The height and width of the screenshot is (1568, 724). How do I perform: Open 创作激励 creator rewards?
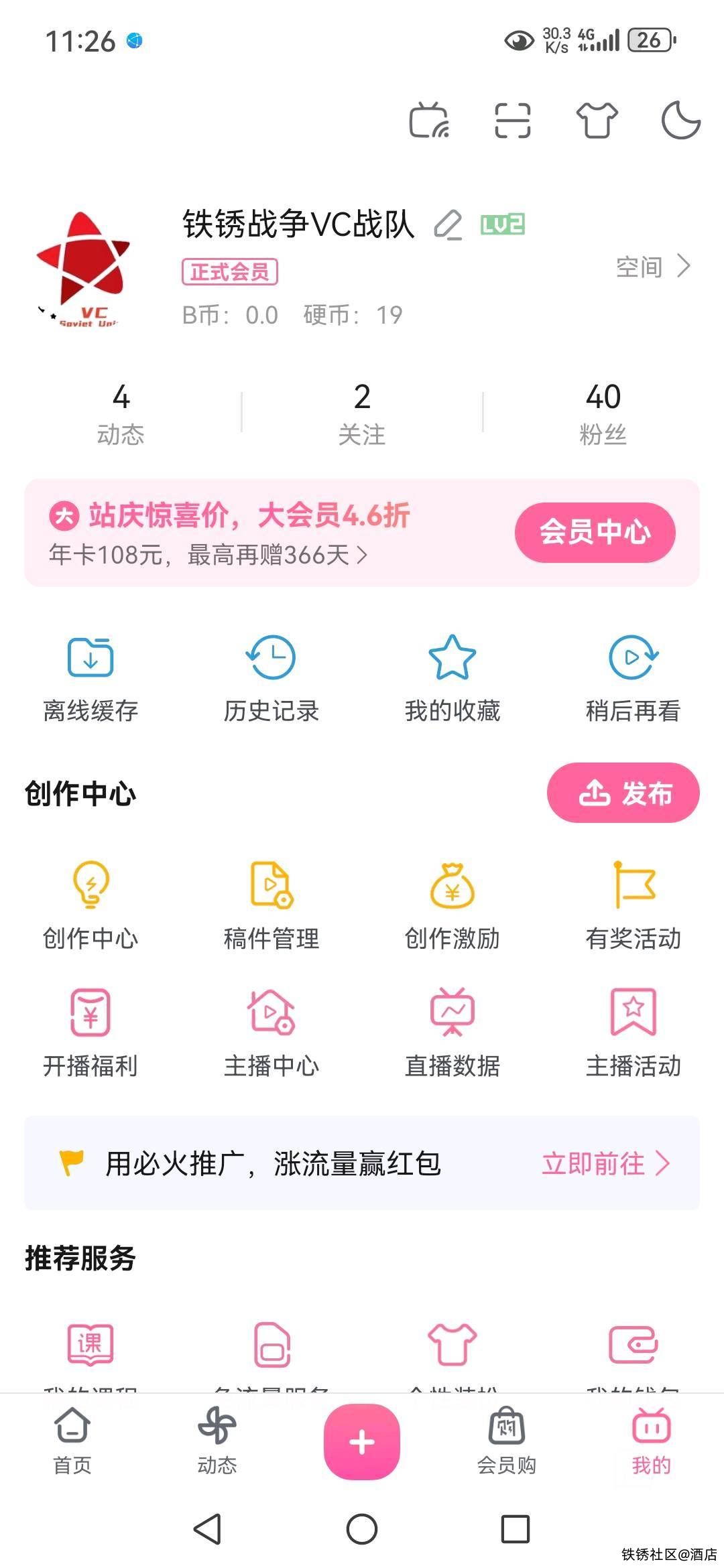452,905
